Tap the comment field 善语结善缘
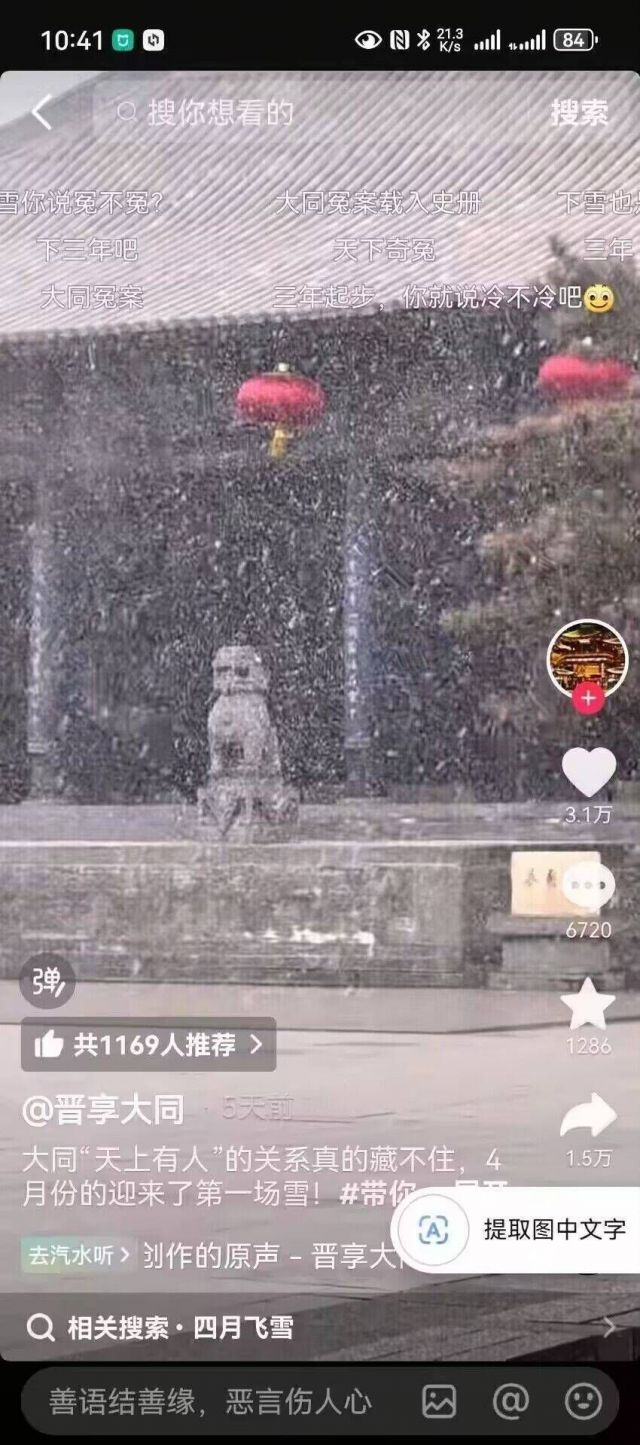640x1445 pixels. coord(210,1401)
